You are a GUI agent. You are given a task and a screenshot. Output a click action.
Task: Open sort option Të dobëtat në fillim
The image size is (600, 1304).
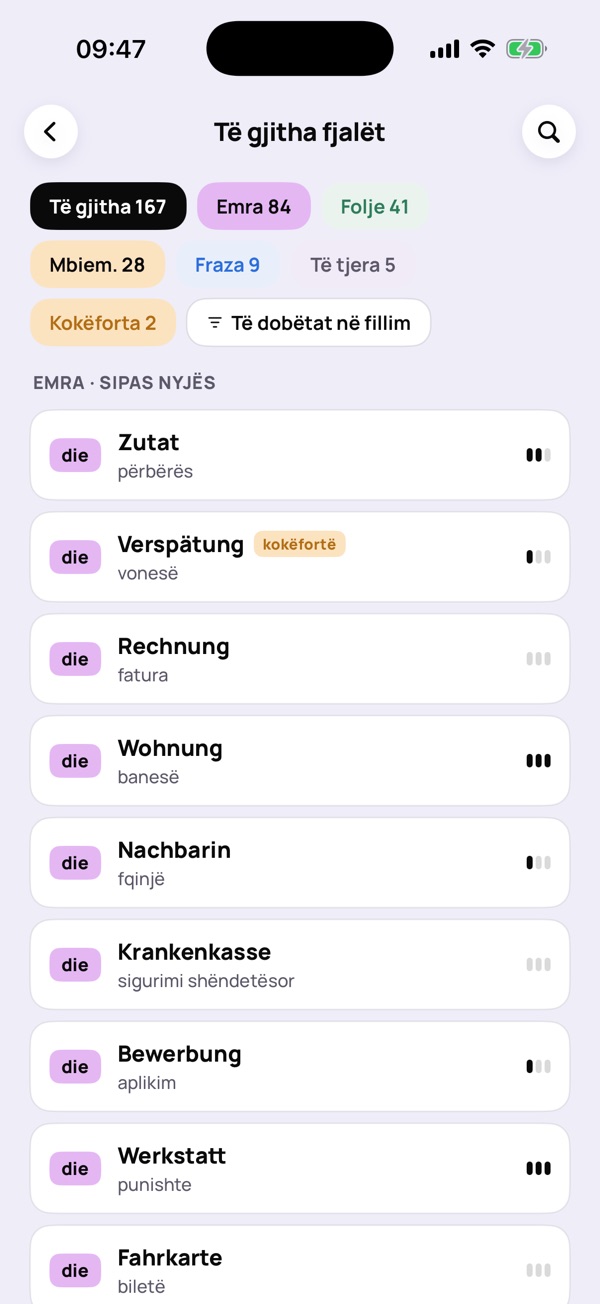(x=309, y=323)
